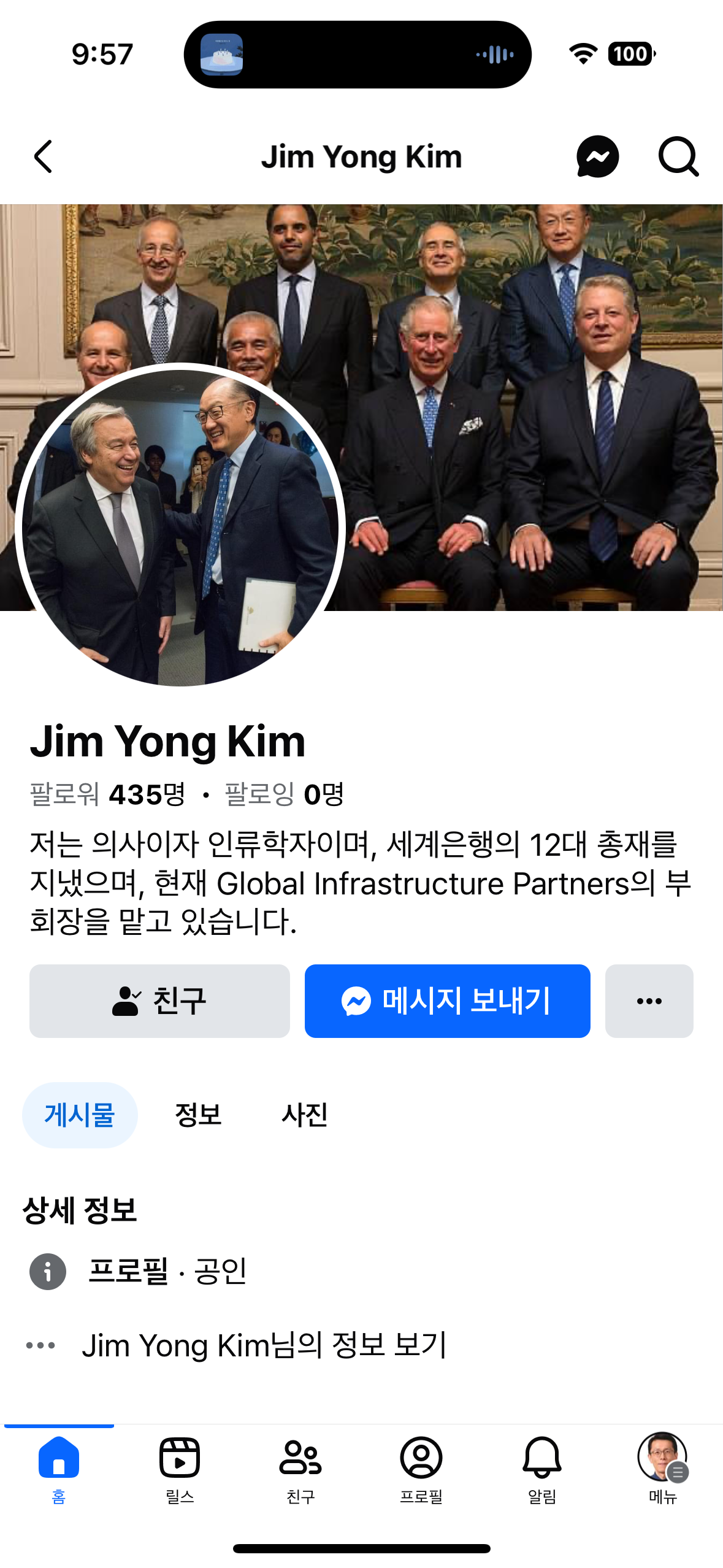This screenshot has width=723, height=1568.
Task: View the round profile picture
Action: point(180,526)
